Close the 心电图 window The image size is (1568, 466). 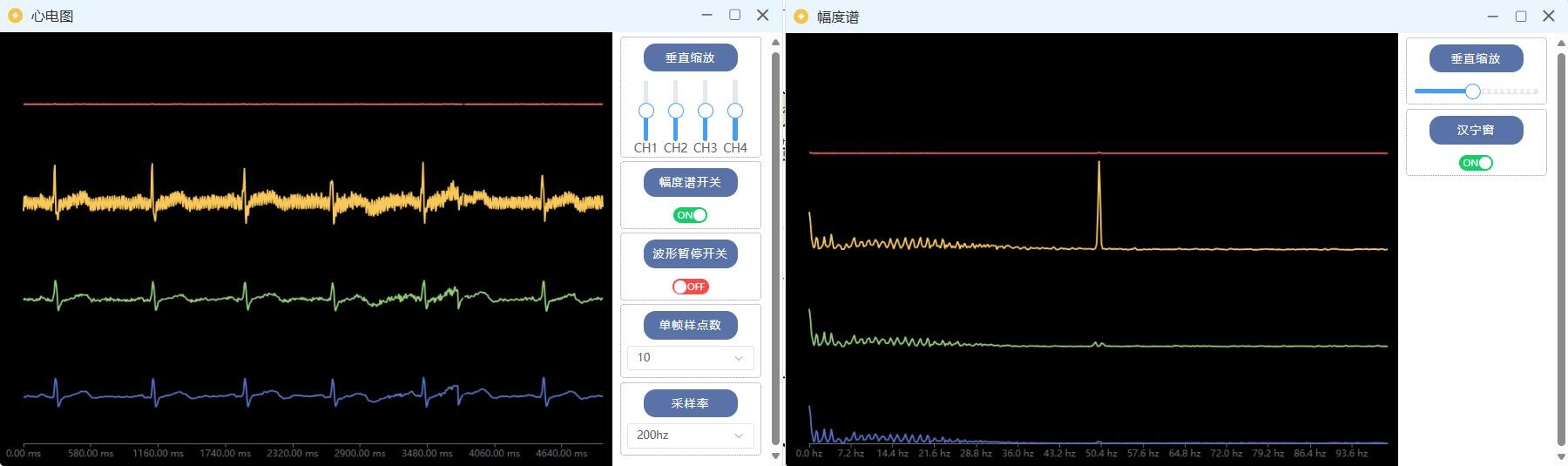762,15
